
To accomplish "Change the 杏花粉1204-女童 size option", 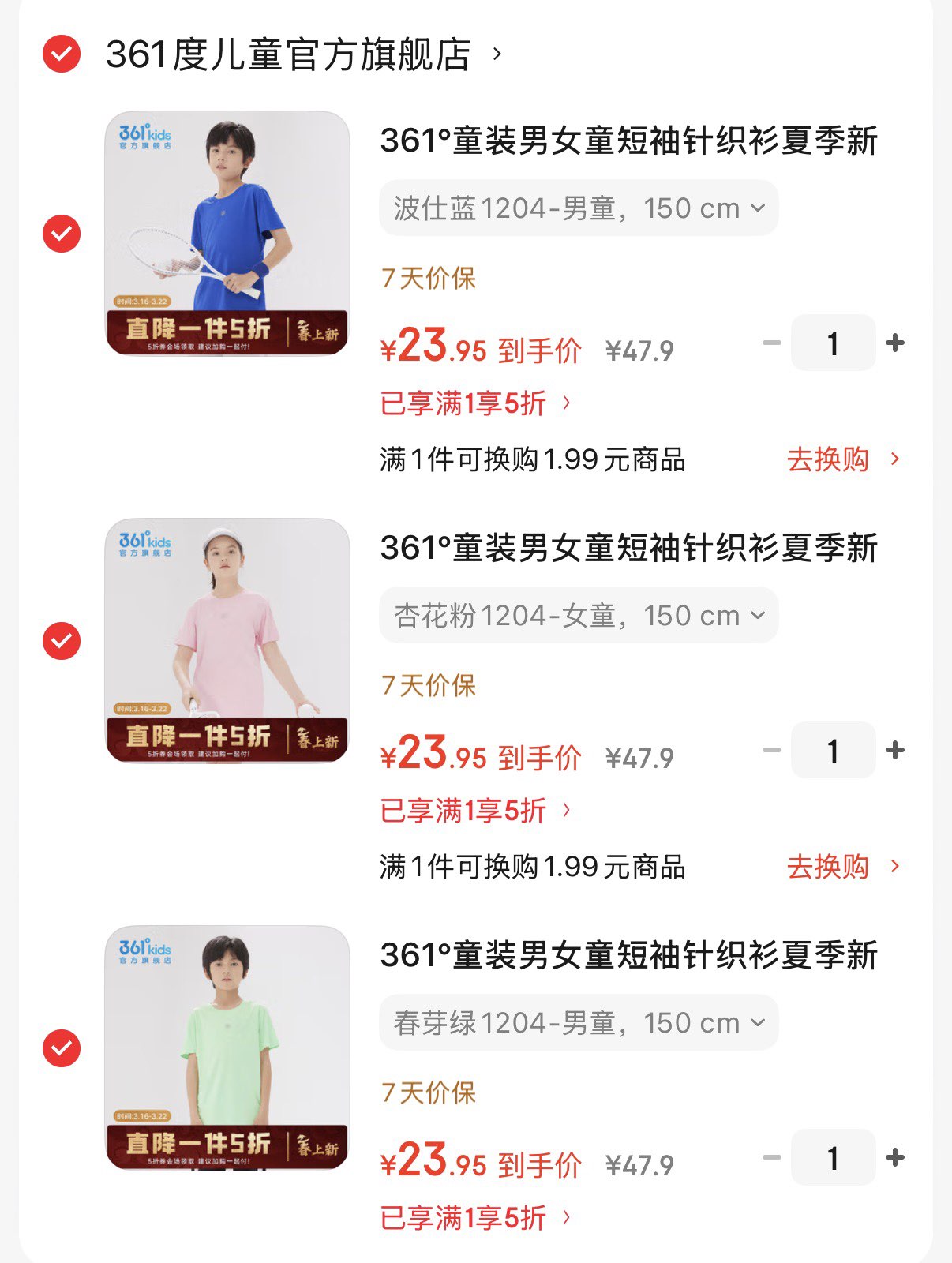I will point(579,616).
